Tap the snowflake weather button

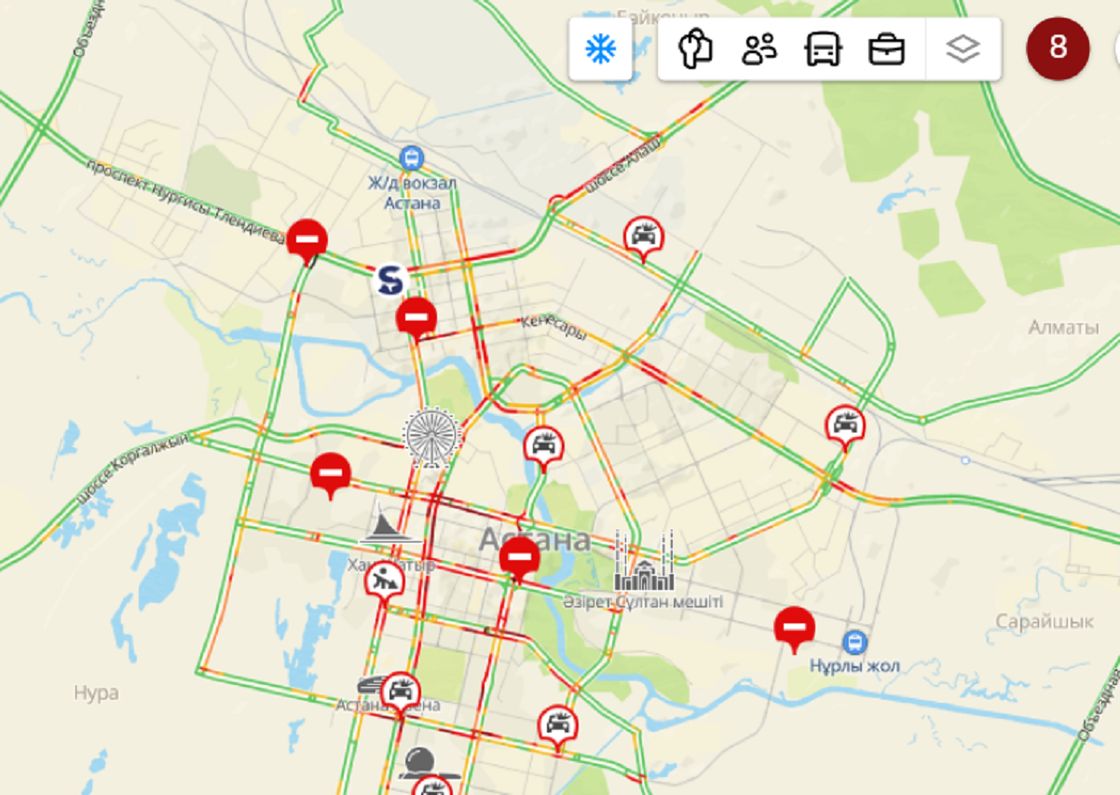point(601,49)
